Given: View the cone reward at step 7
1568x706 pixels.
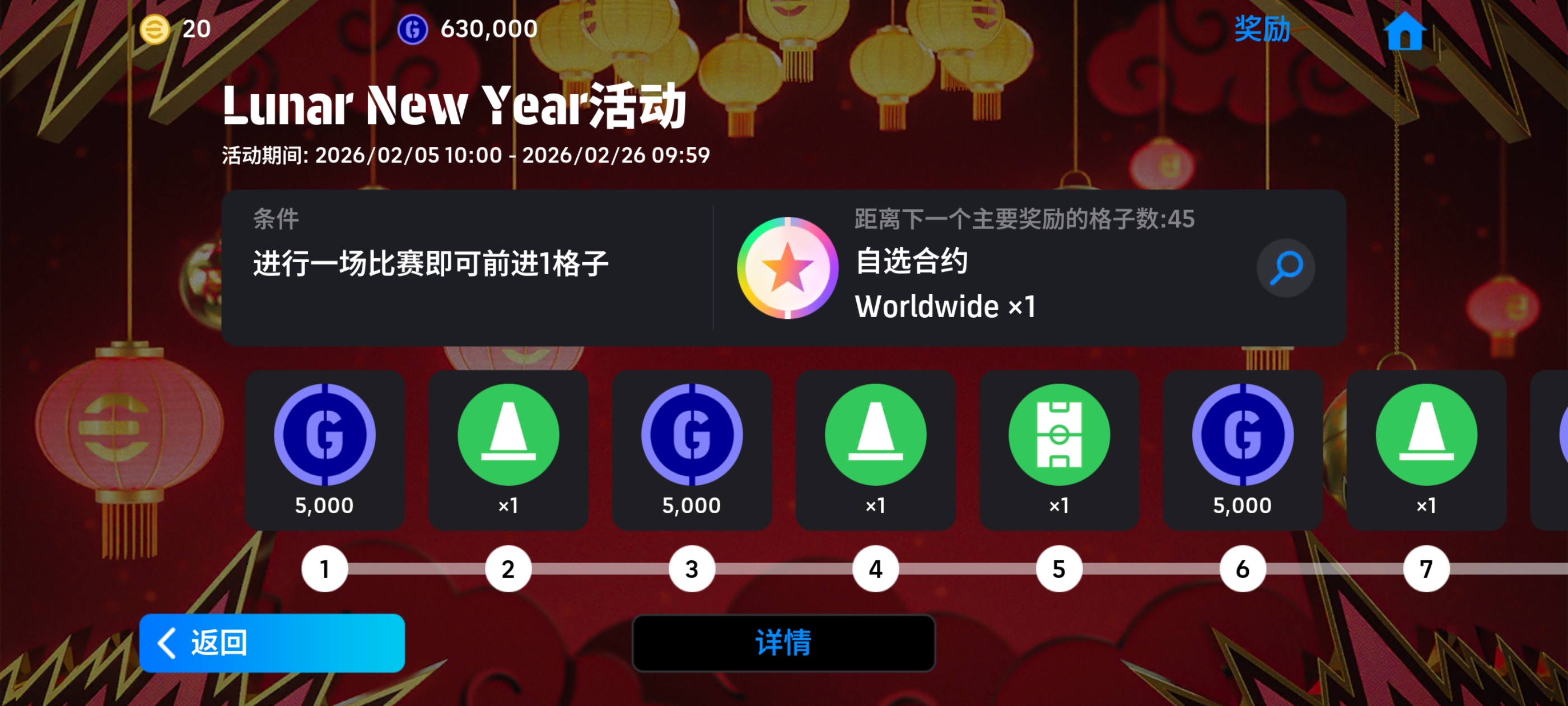Looking at the screenshot, I should [1426, 449].
